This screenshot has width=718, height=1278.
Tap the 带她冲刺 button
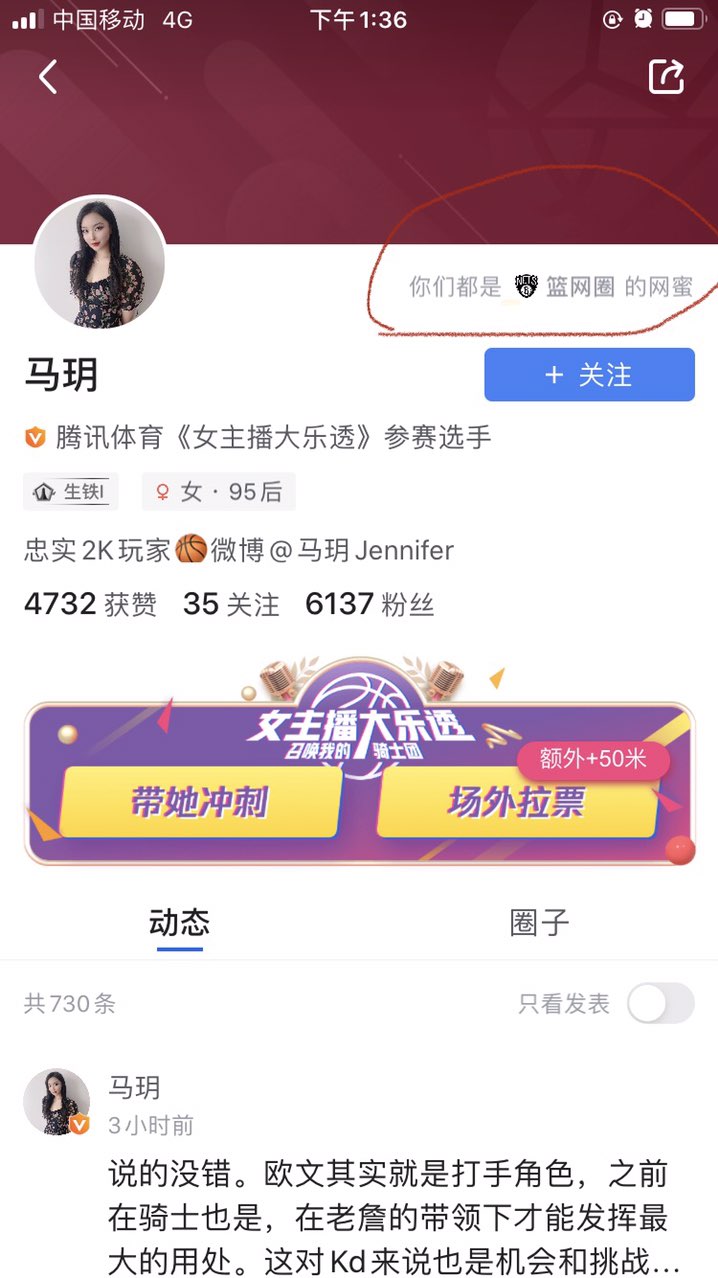point(199,802)
